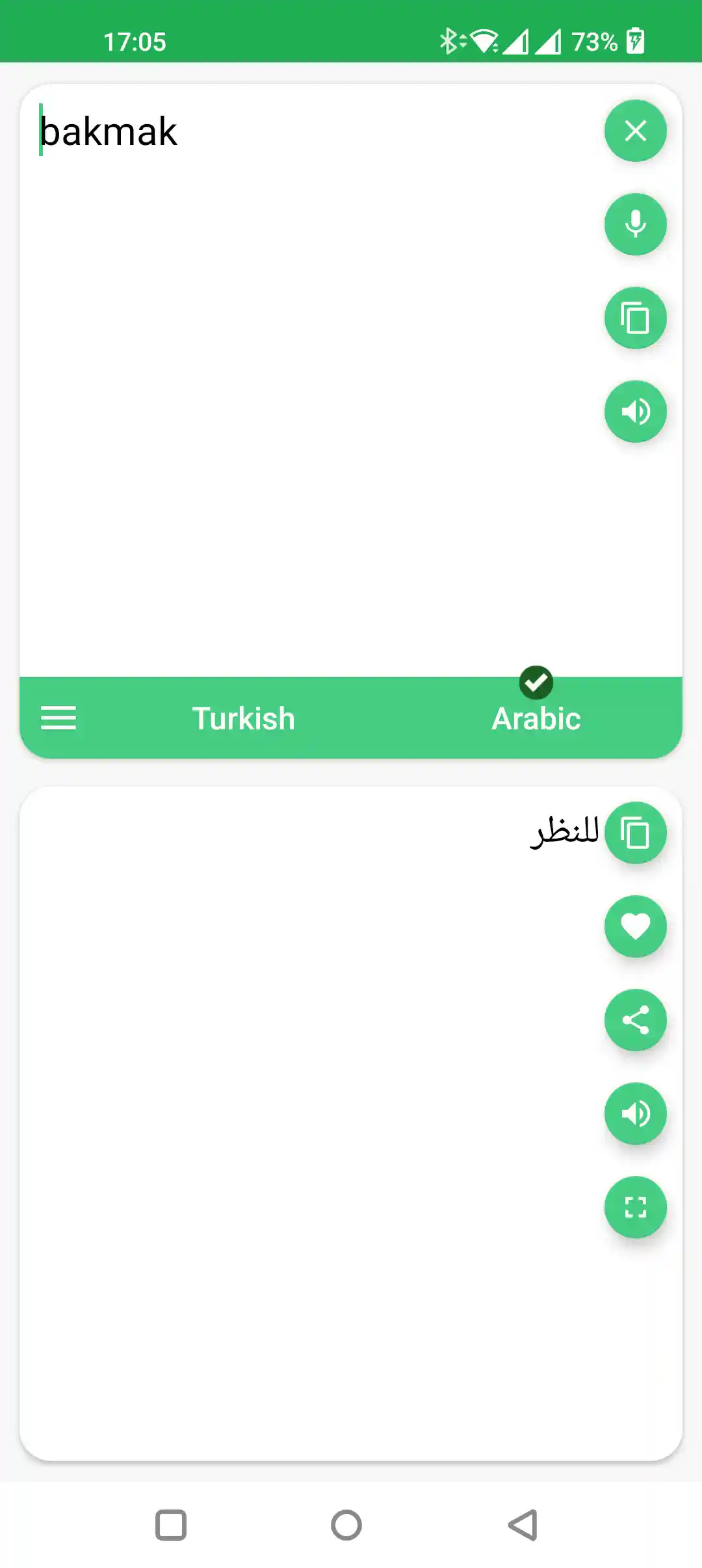Go back using the system back button

tap(523, 1524)
